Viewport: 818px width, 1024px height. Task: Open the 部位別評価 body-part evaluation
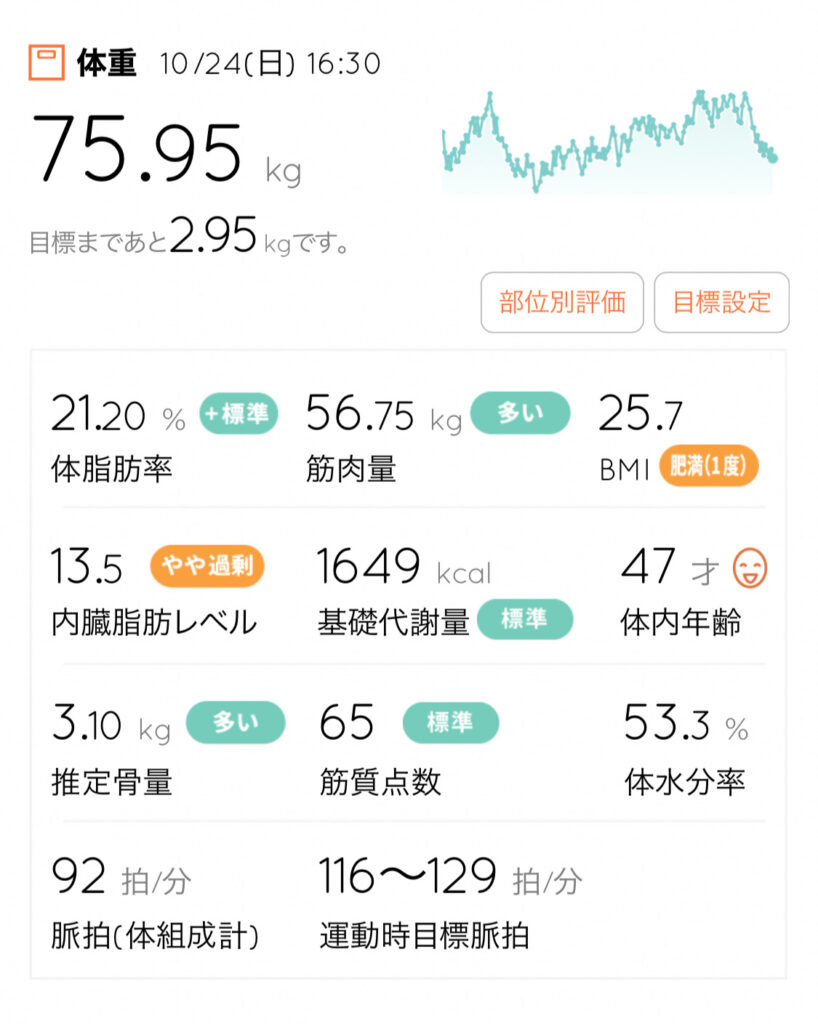point(562,302)
